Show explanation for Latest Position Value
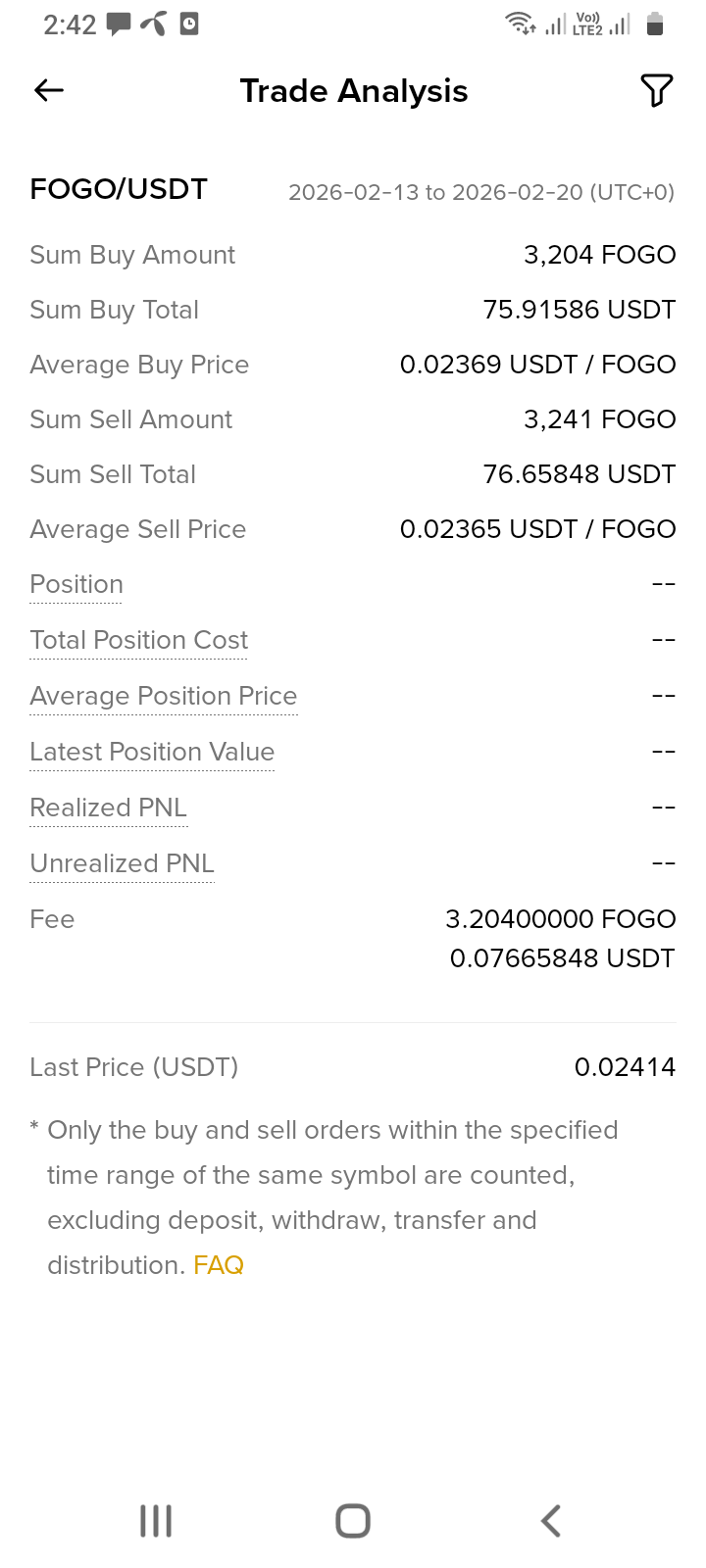This screenshot has width=706, height=1568. tap(152, 752)
